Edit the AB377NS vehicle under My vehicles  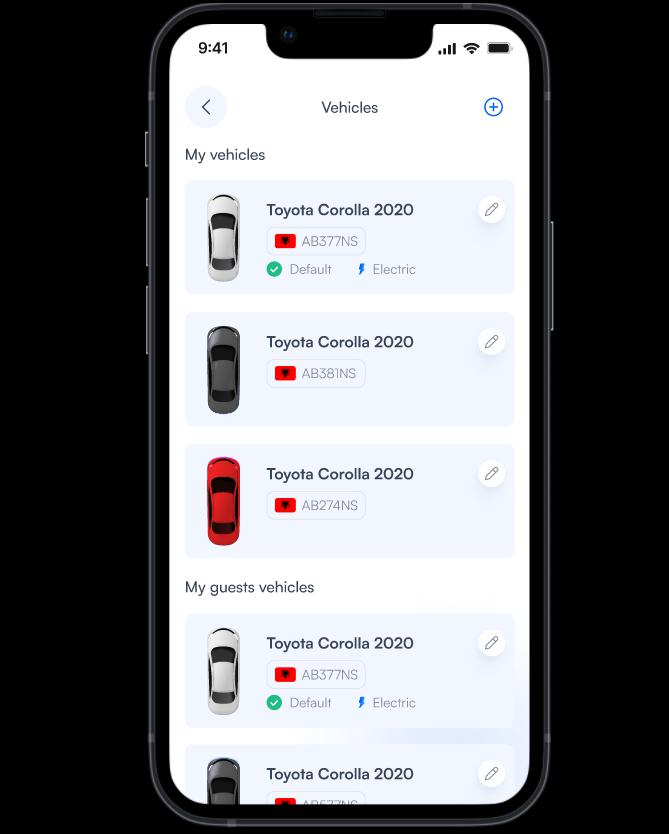[x=491, y=209]
